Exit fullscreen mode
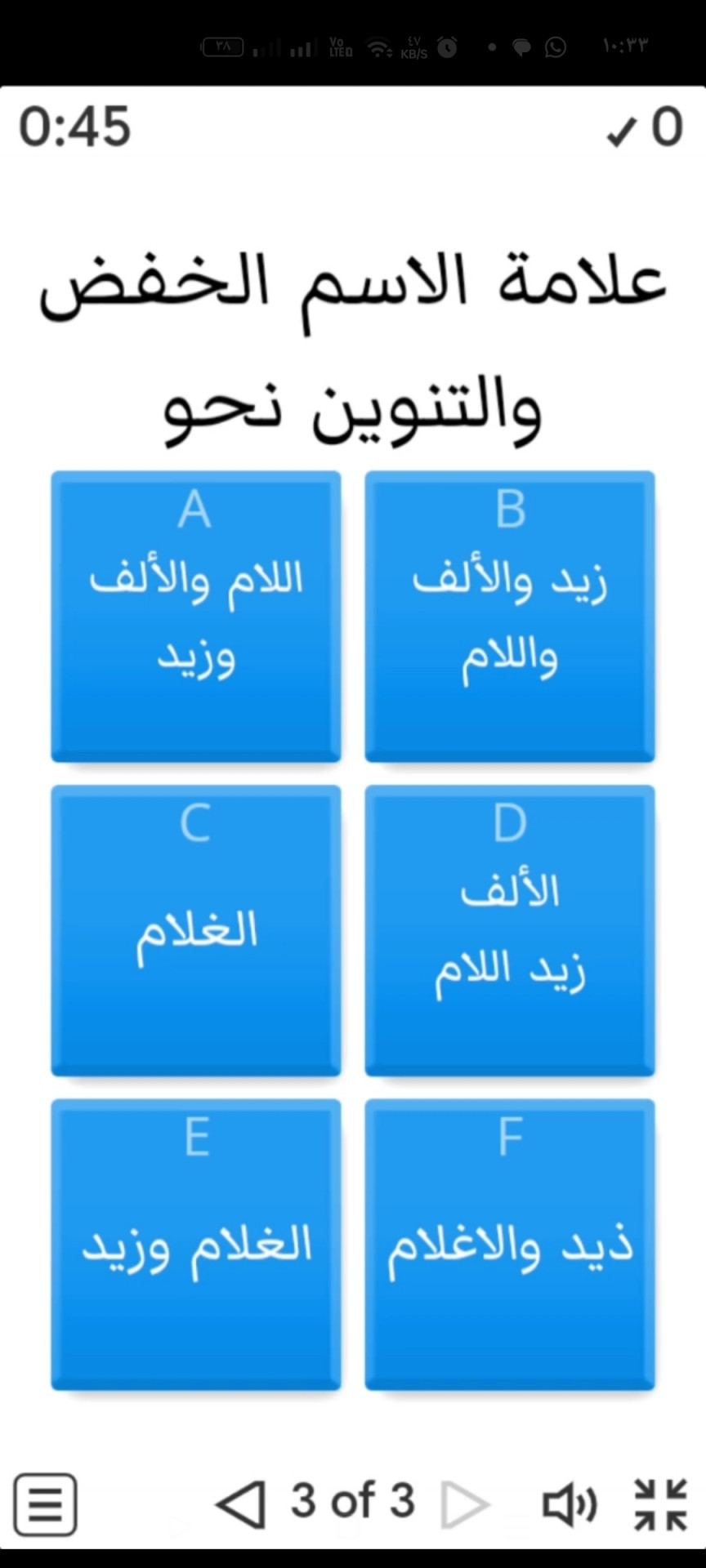 point(661,1504)
